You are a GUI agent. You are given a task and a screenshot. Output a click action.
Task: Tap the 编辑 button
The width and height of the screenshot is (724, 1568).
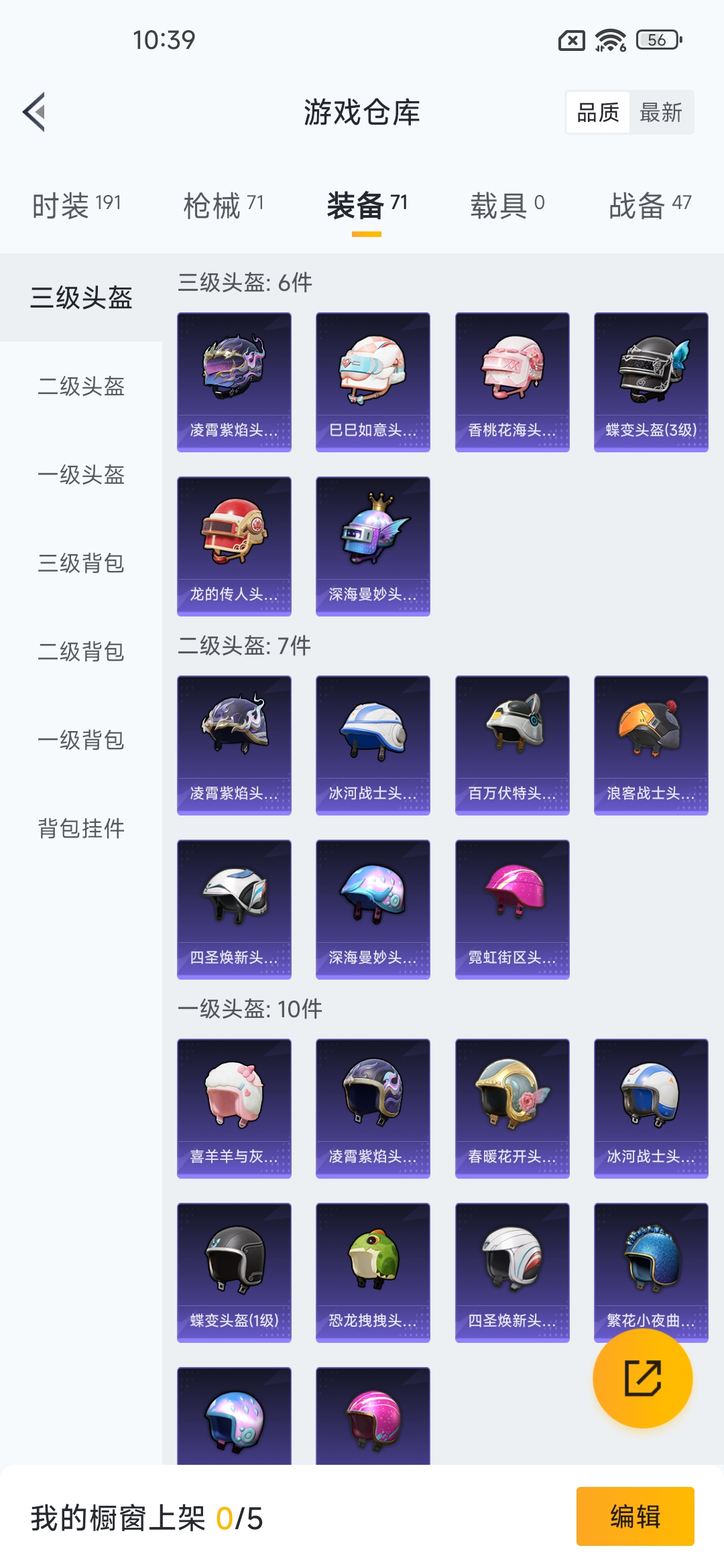tap(635, 1516)
